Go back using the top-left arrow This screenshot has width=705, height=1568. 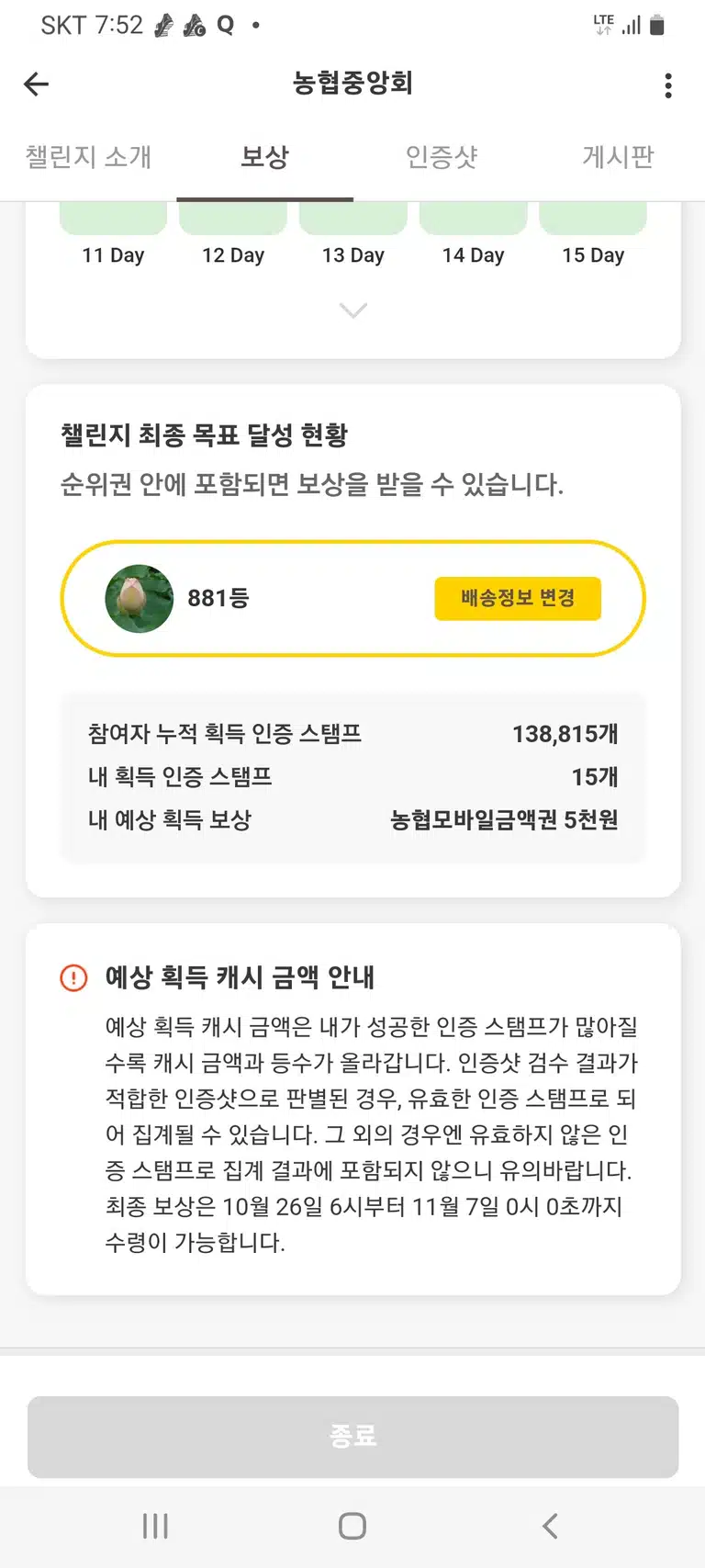[x=36, y=85]
